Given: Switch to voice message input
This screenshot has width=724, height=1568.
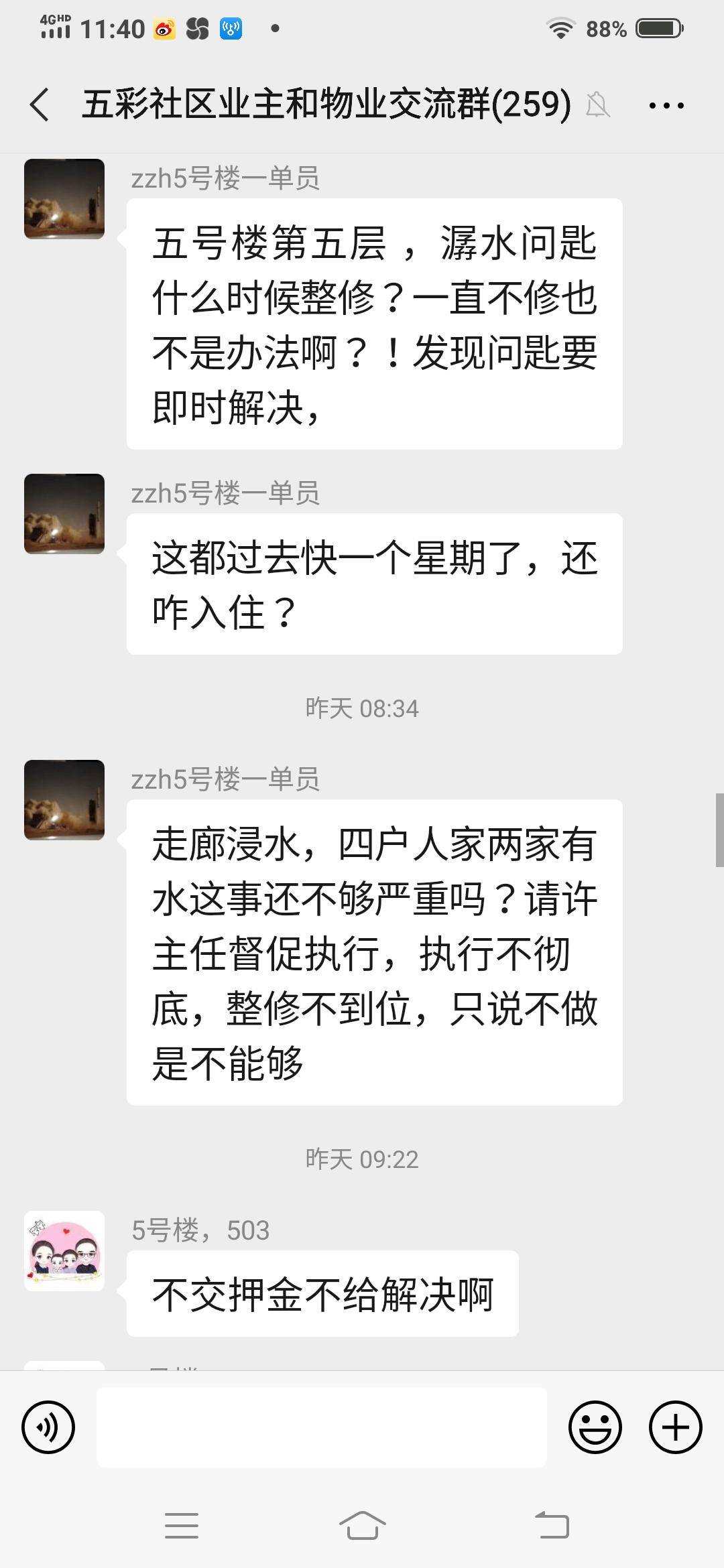Looking at the screenshot, I should point(48,1427).
